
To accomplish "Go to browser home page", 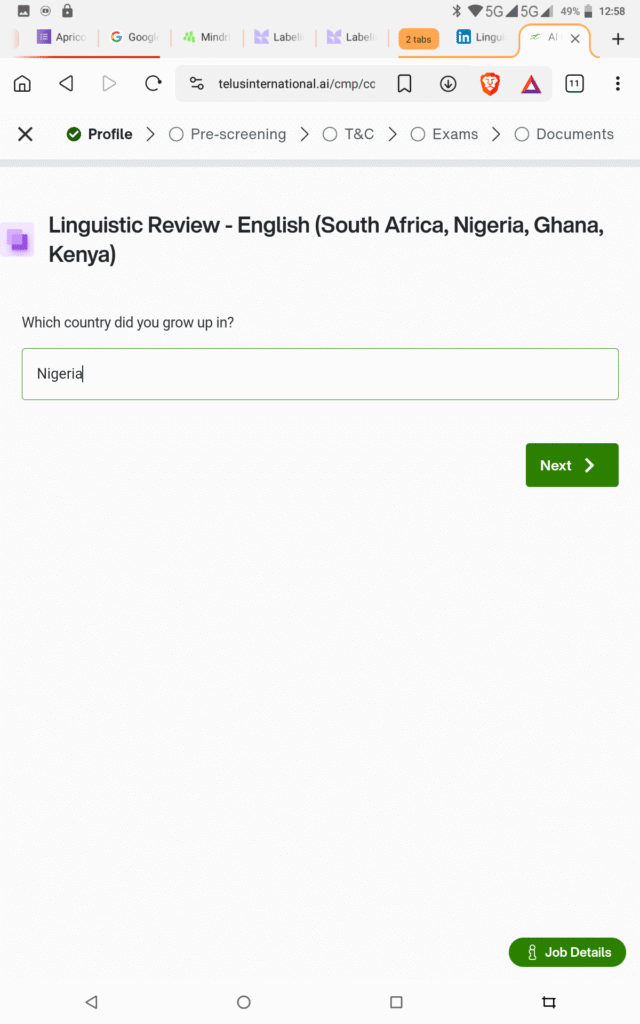I will point(22,84).
